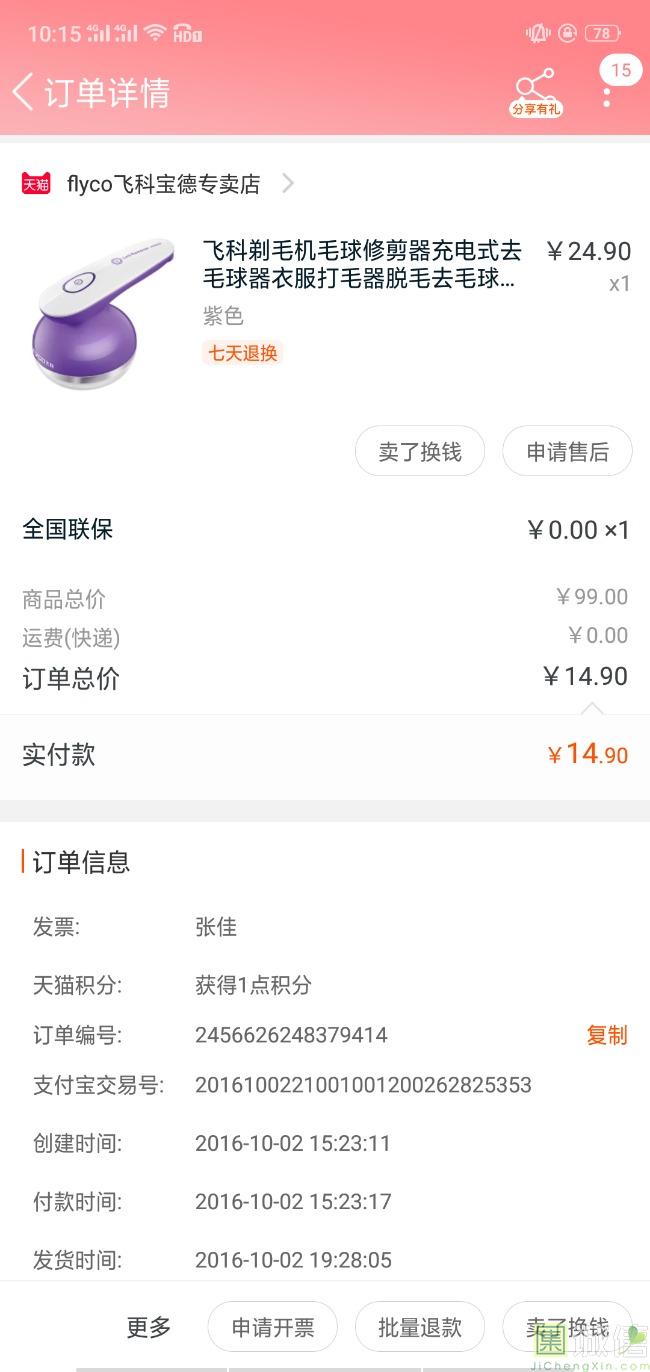Open the 飞科剥毛机 product item
The height and width of the screenshot is (1372, 650).
pos(360,266)
